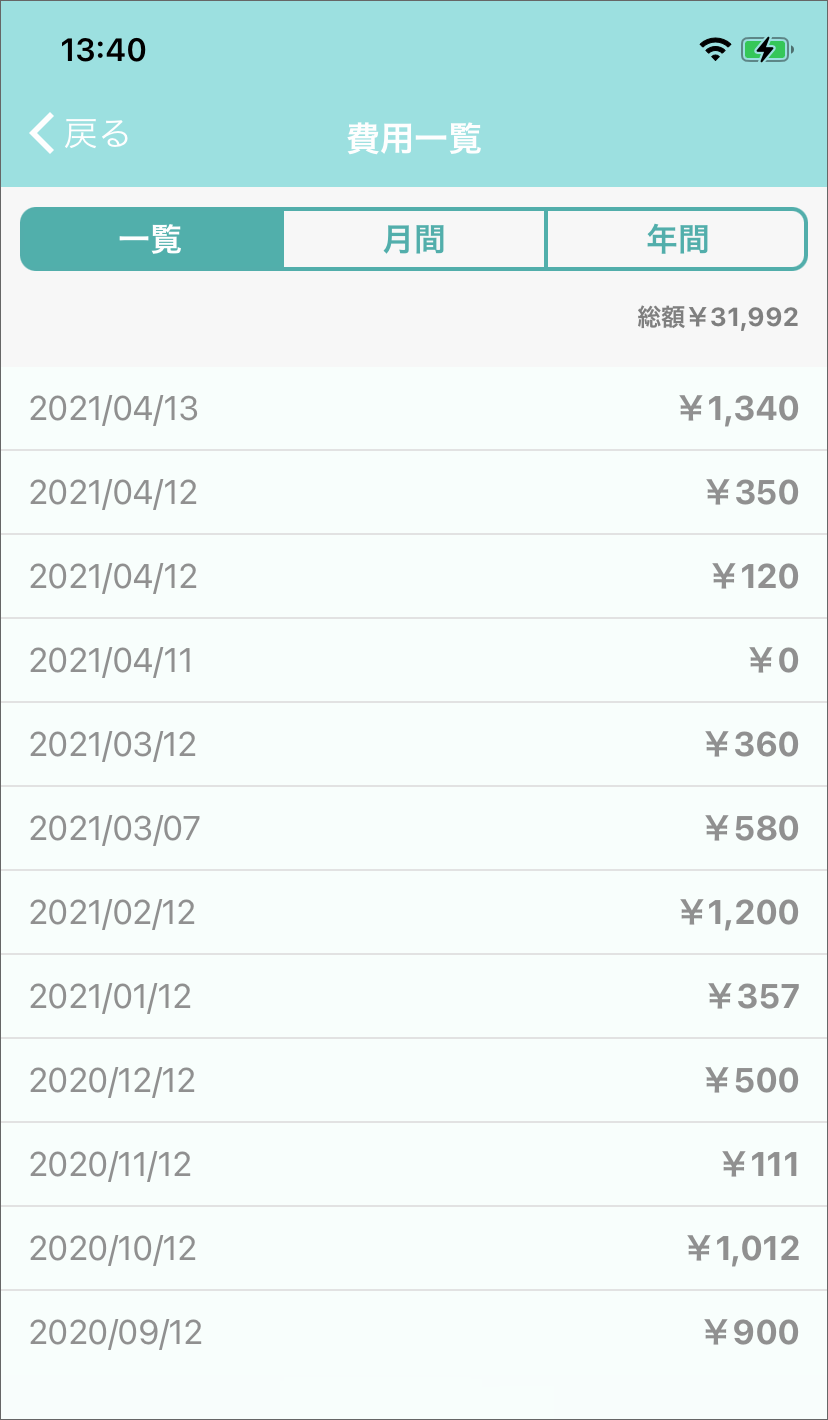This screenshot has height=1420, width=828.
Task: Open the 2021/04/11 ¥0 entry
Action: click(x=414, y=661)
